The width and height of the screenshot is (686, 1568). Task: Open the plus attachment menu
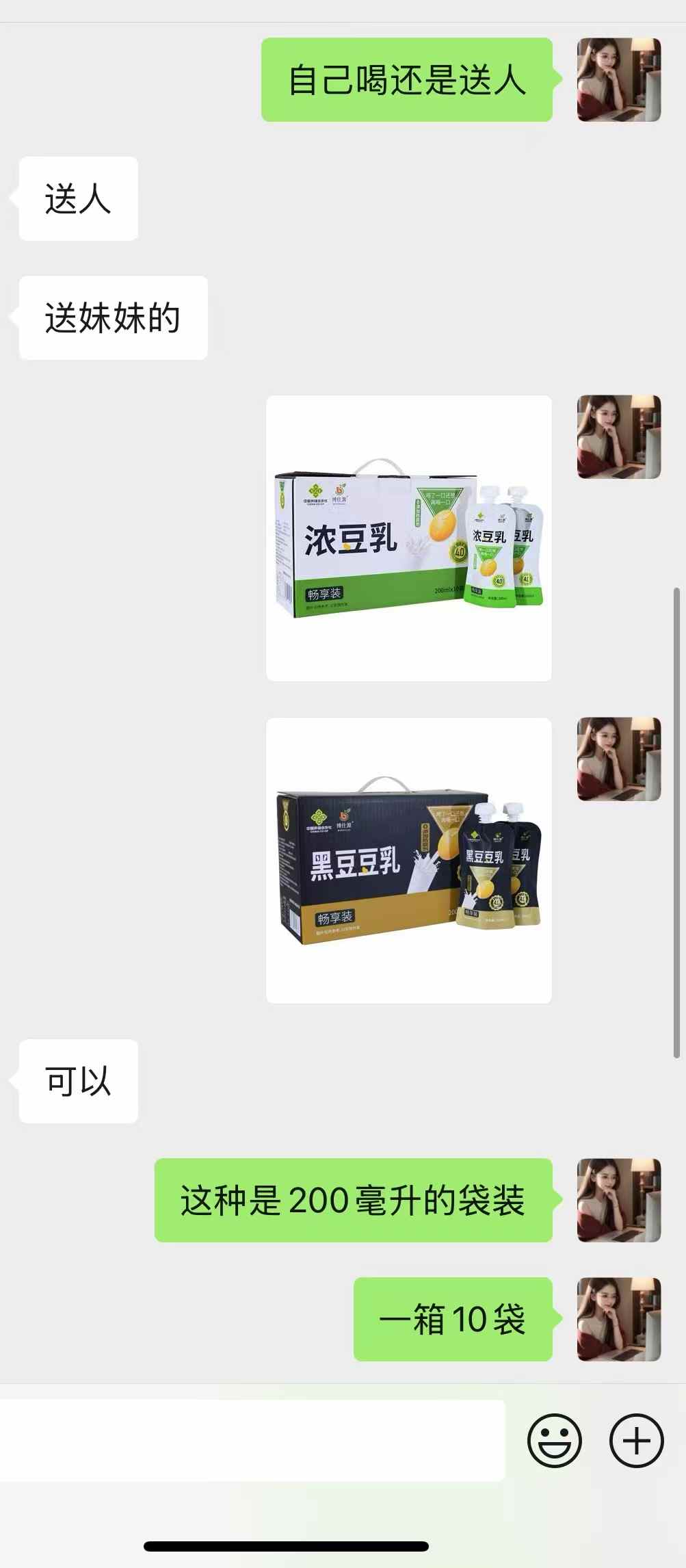(636, 1440)
